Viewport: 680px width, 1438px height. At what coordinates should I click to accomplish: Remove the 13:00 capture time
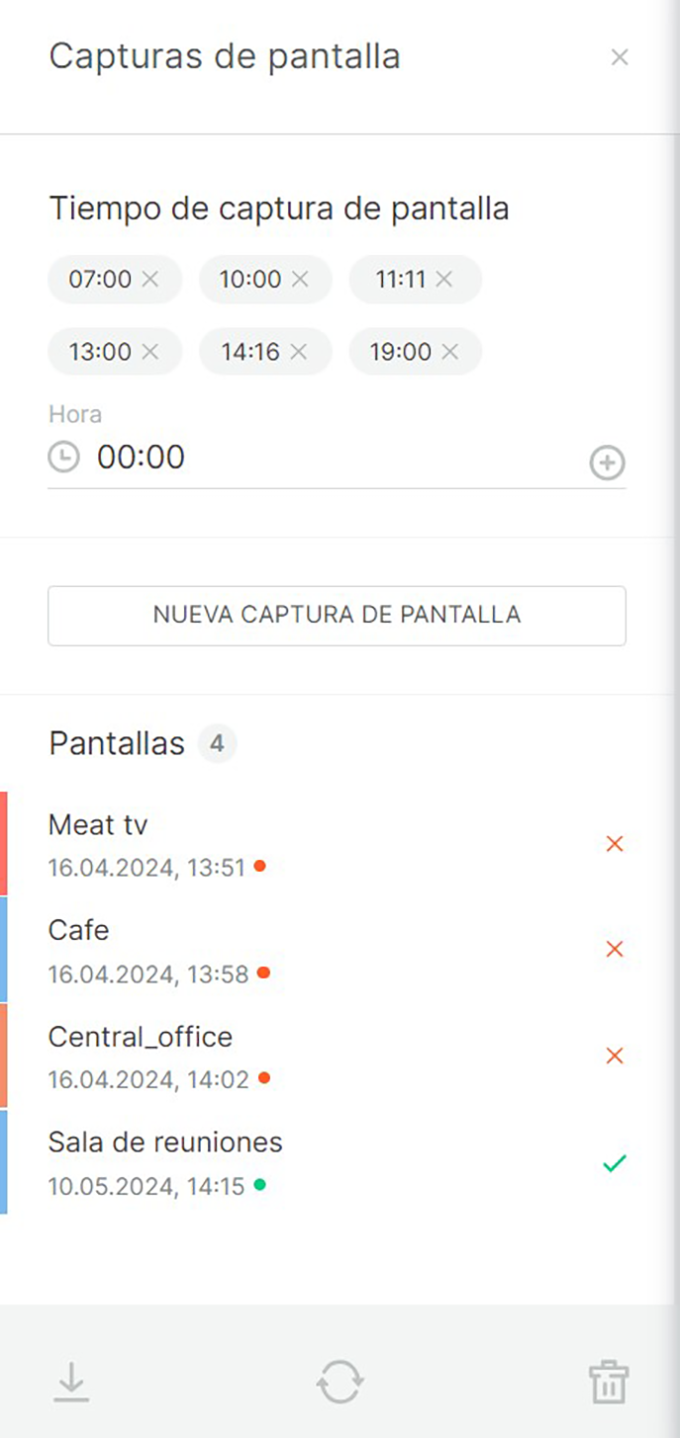click(150, 351)
